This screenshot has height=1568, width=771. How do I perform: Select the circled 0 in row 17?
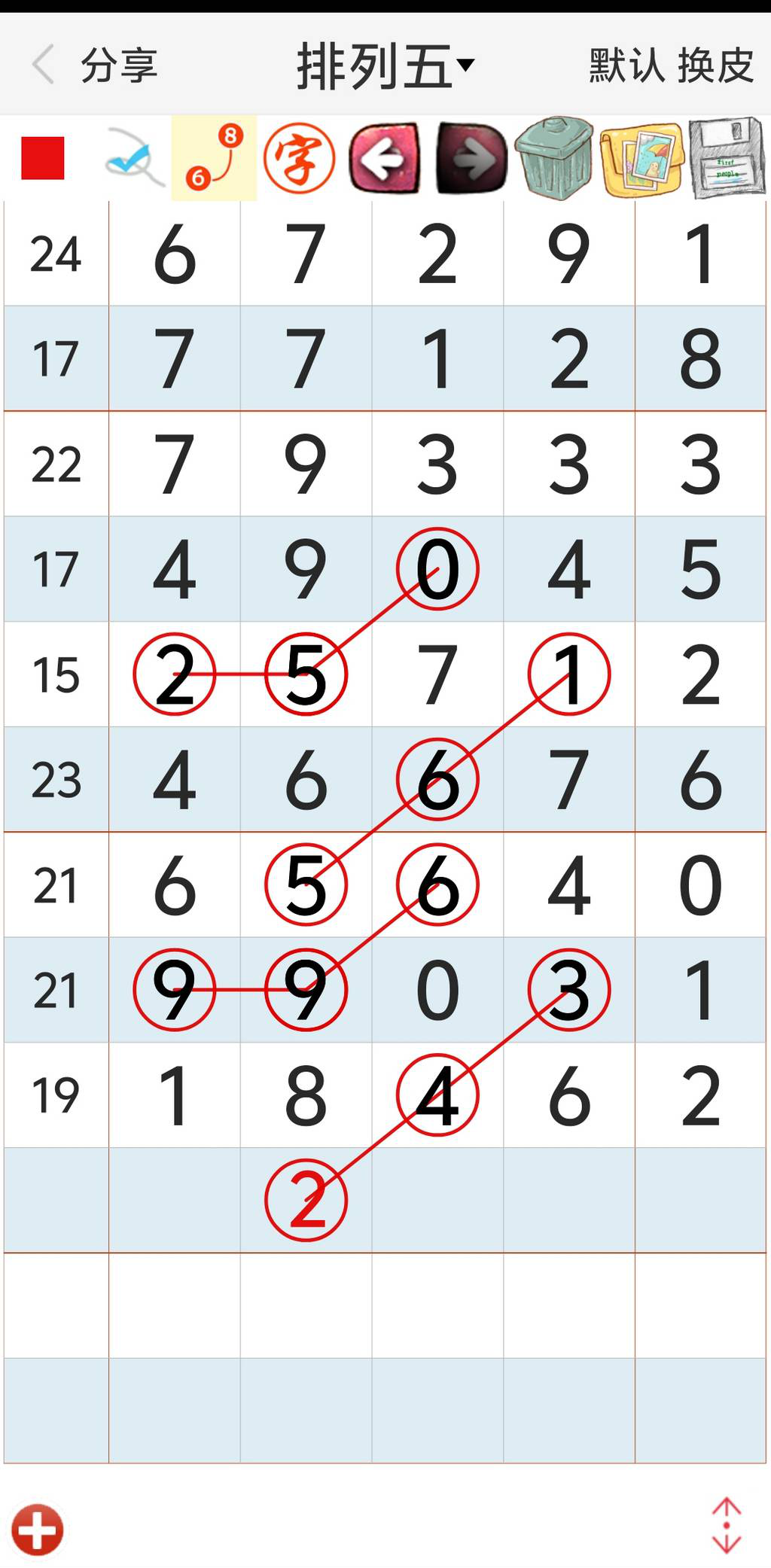437,570
